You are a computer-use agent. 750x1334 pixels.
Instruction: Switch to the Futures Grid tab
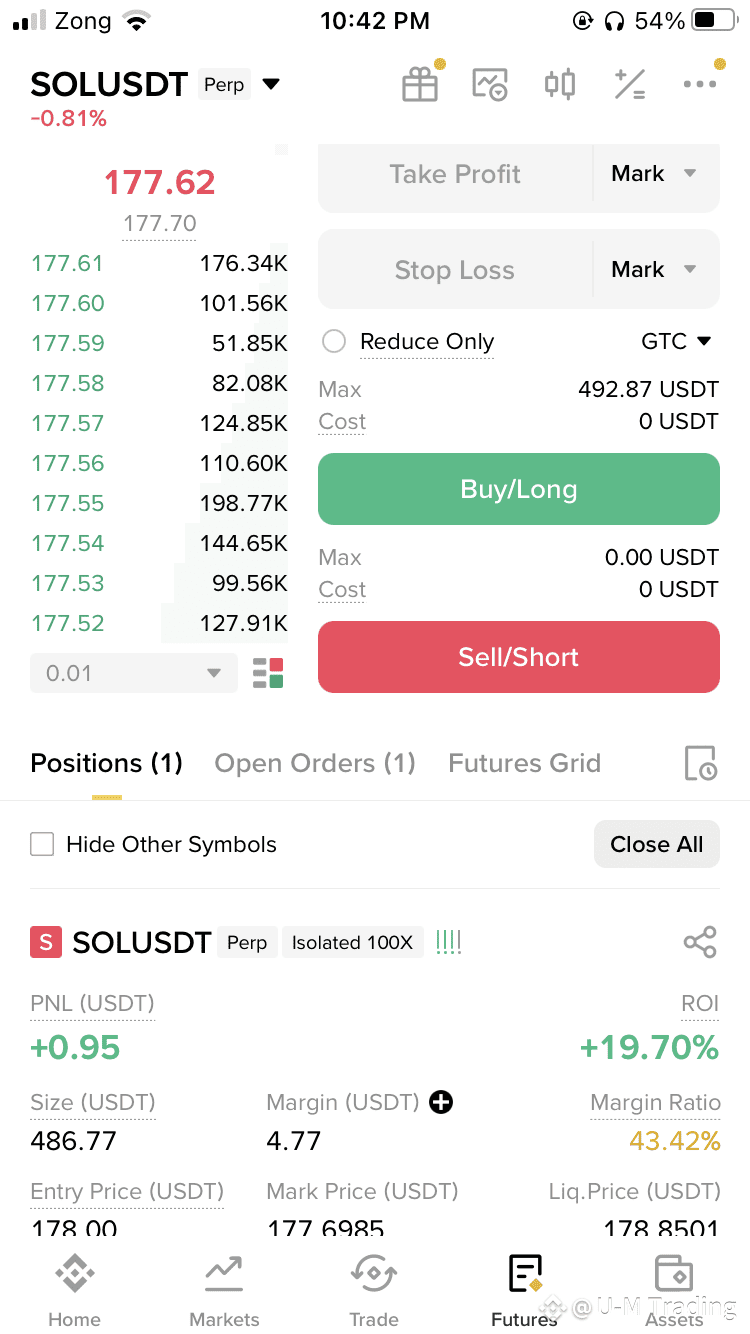[x=525, y=763]
